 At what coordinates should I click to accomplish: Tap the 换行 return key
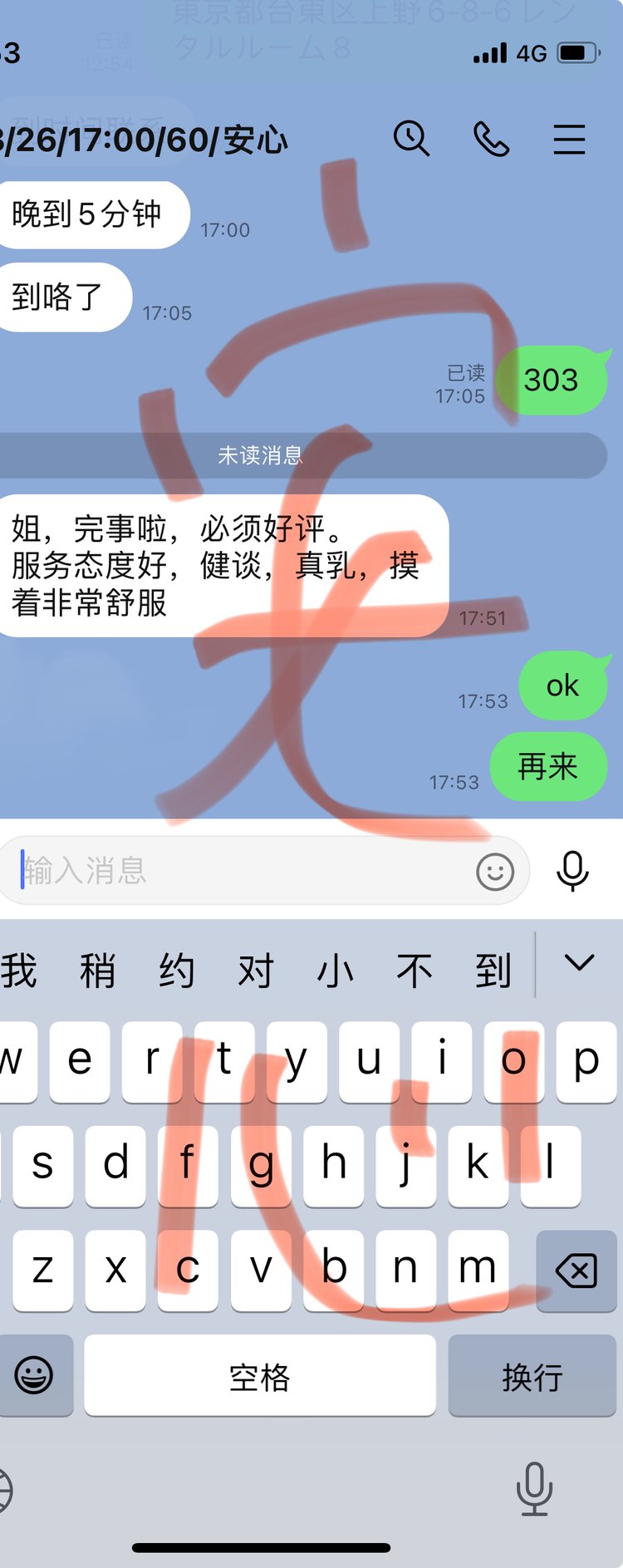pos(532,1376)
